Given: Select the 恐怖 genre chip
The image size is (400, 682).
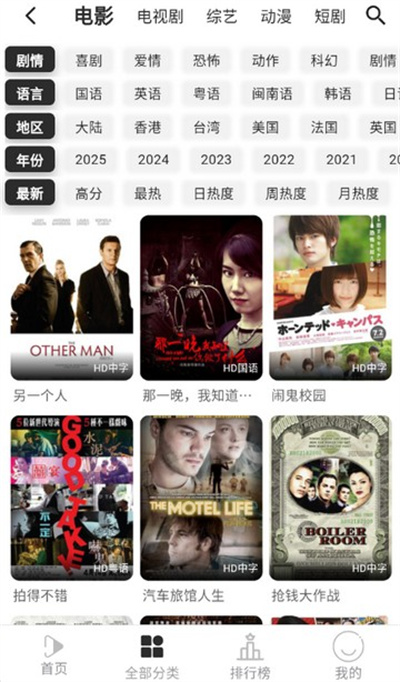Looking at the screenshot, I should (207, 60).
